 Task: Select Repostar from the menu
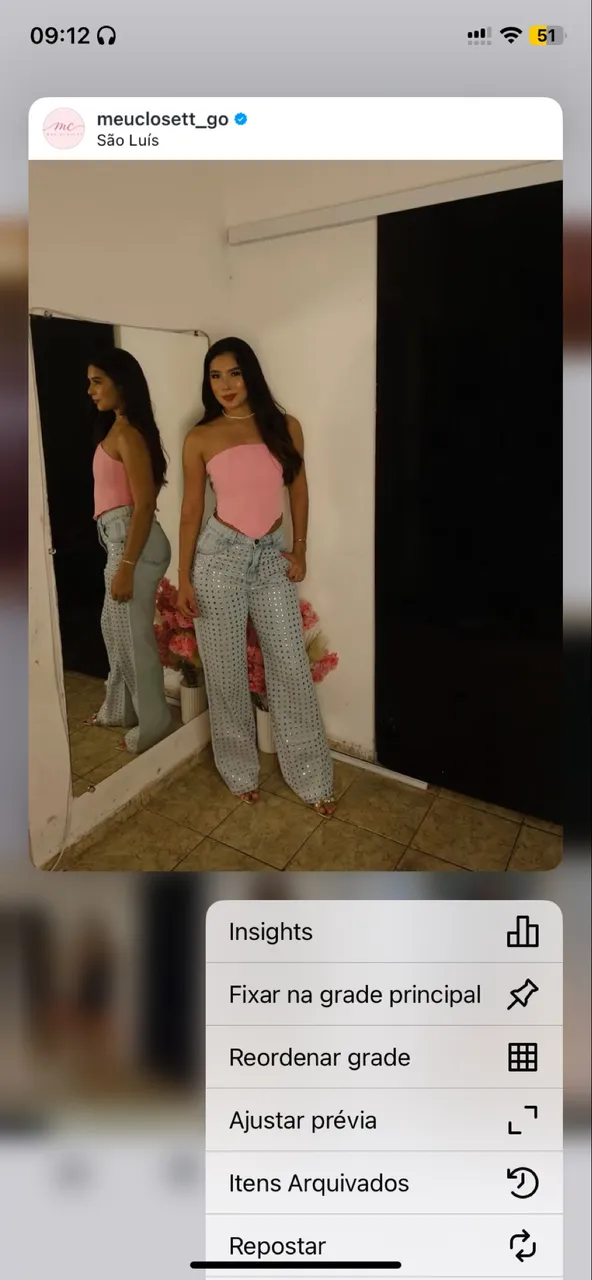coord(384,1246)
